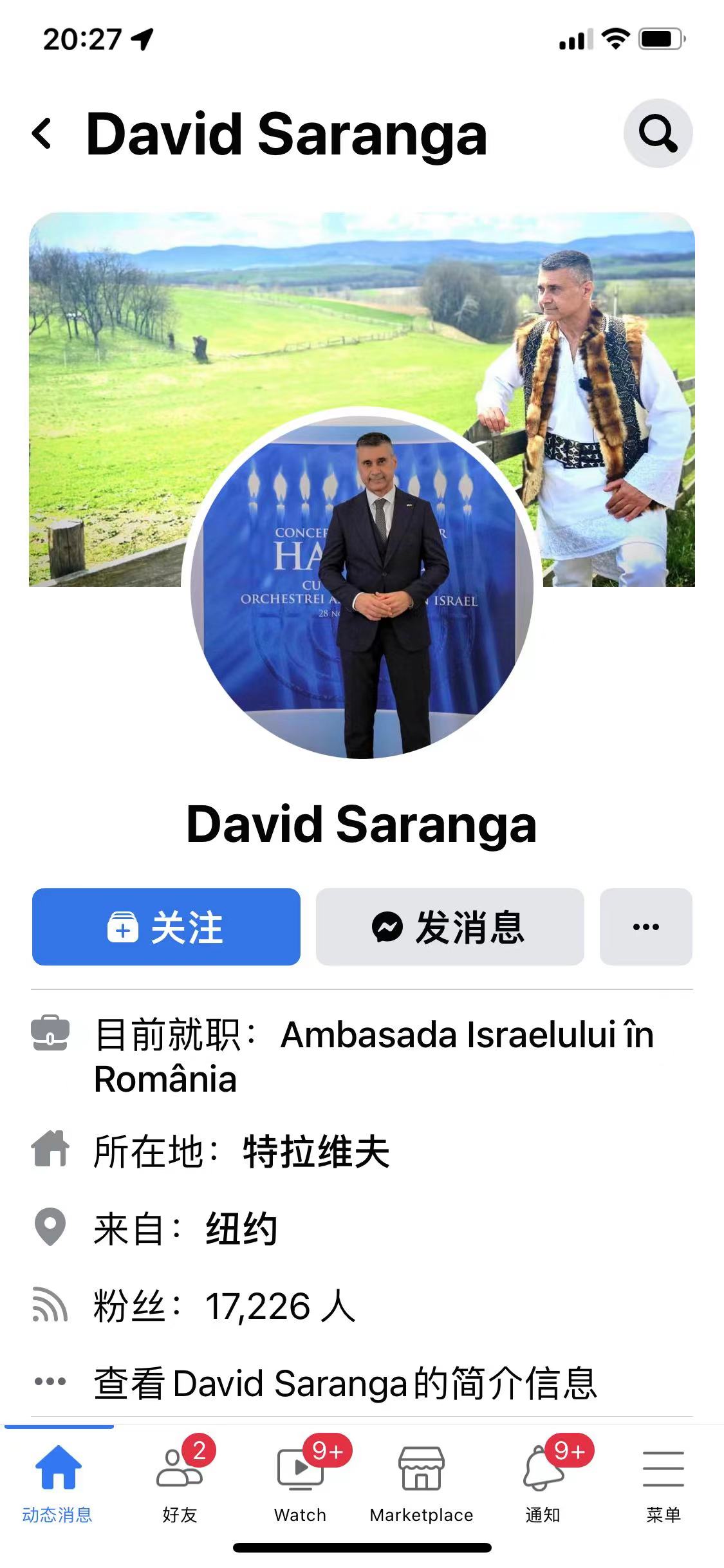Viewport: 724px width, 1568px height.
Task: Open current city 特拉维夫 link
Action: tap(315, 1152)
